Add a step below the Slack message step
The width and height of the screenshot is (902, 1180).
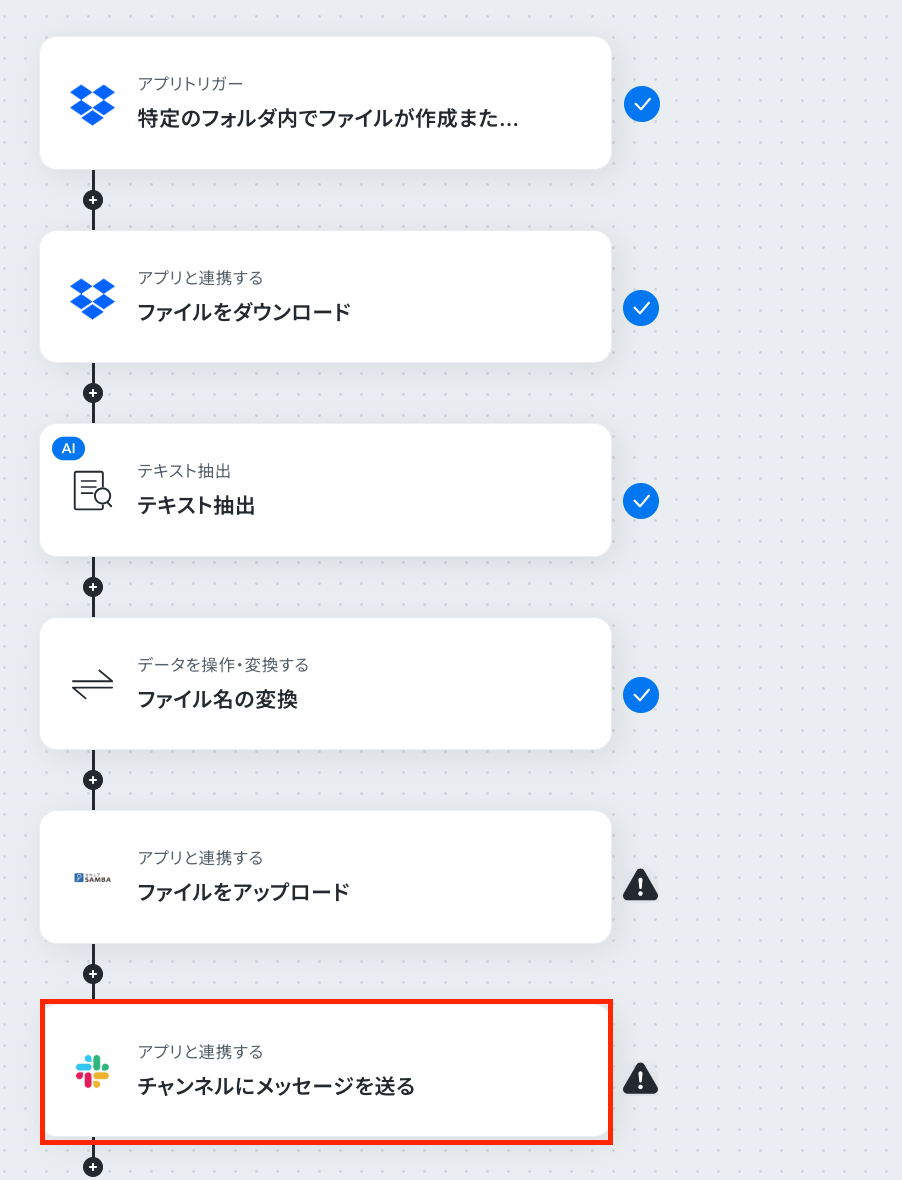tap(93, 1167)
